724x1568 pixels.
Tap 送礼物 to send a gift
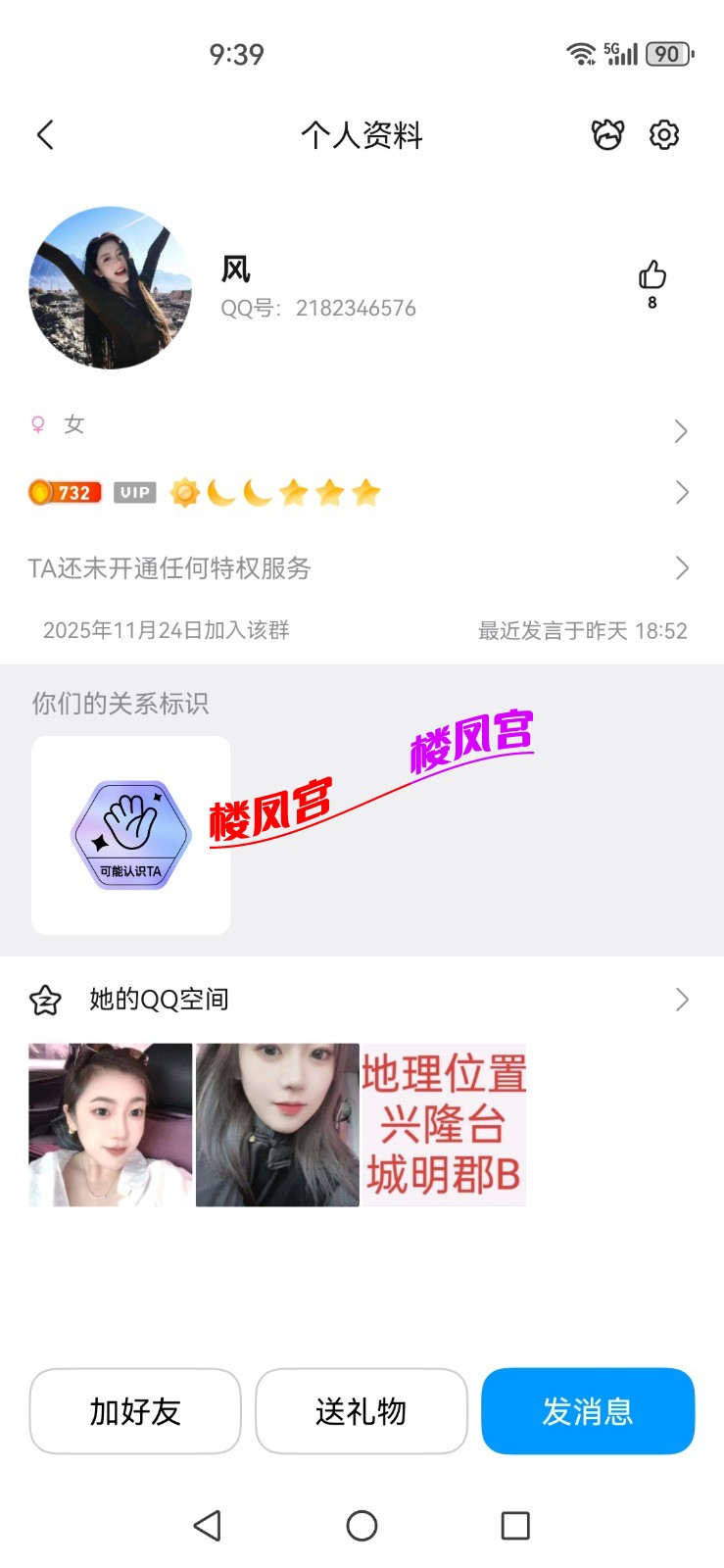click(x=361, y=1411)
